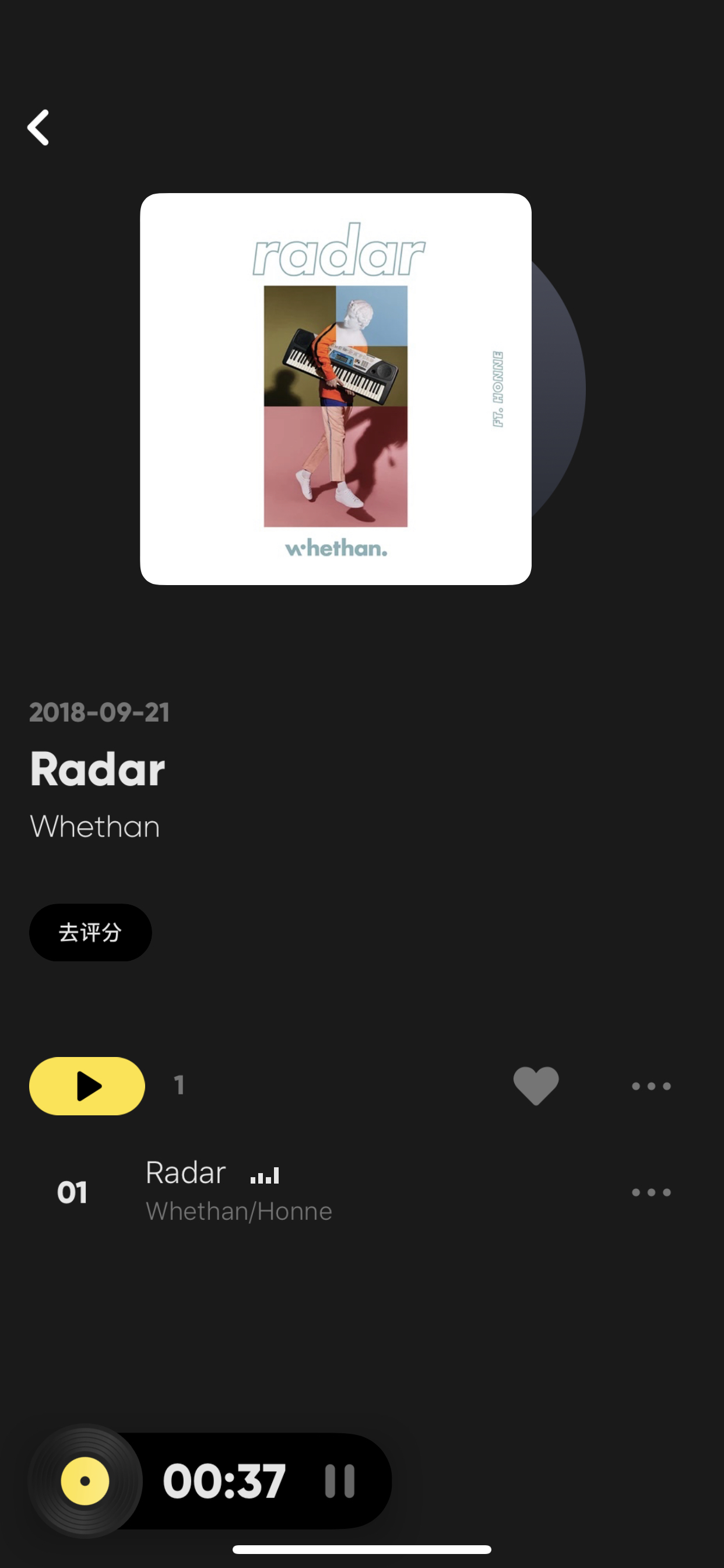724x1568 pixels.
Task: Like the album with the heart icon
Action: (536, 1086)
